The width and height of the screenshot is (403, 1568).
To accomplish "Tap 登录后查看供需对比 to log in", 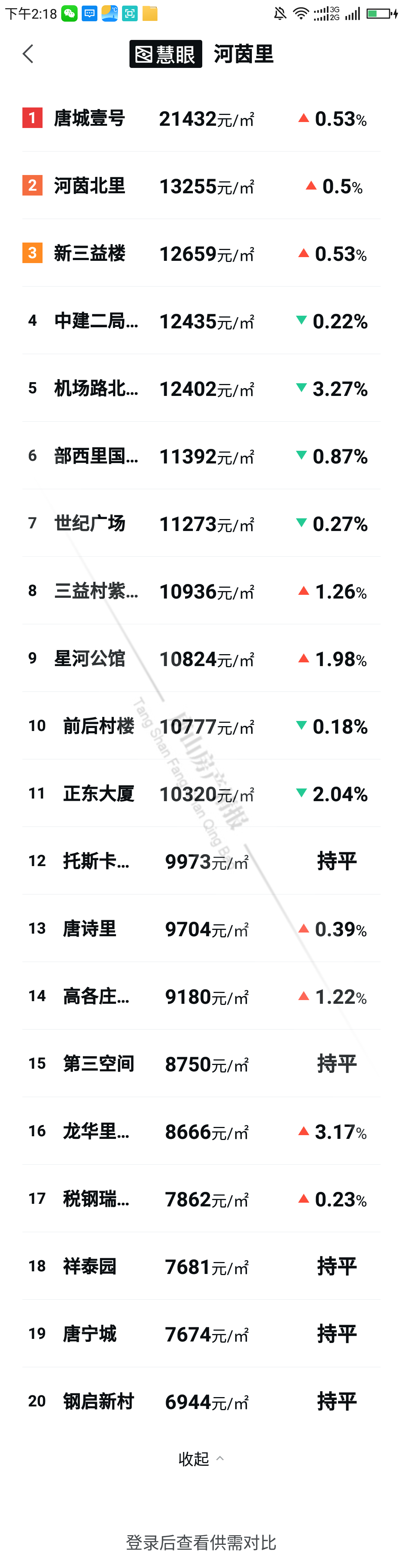I will (x=201, y=1542).
